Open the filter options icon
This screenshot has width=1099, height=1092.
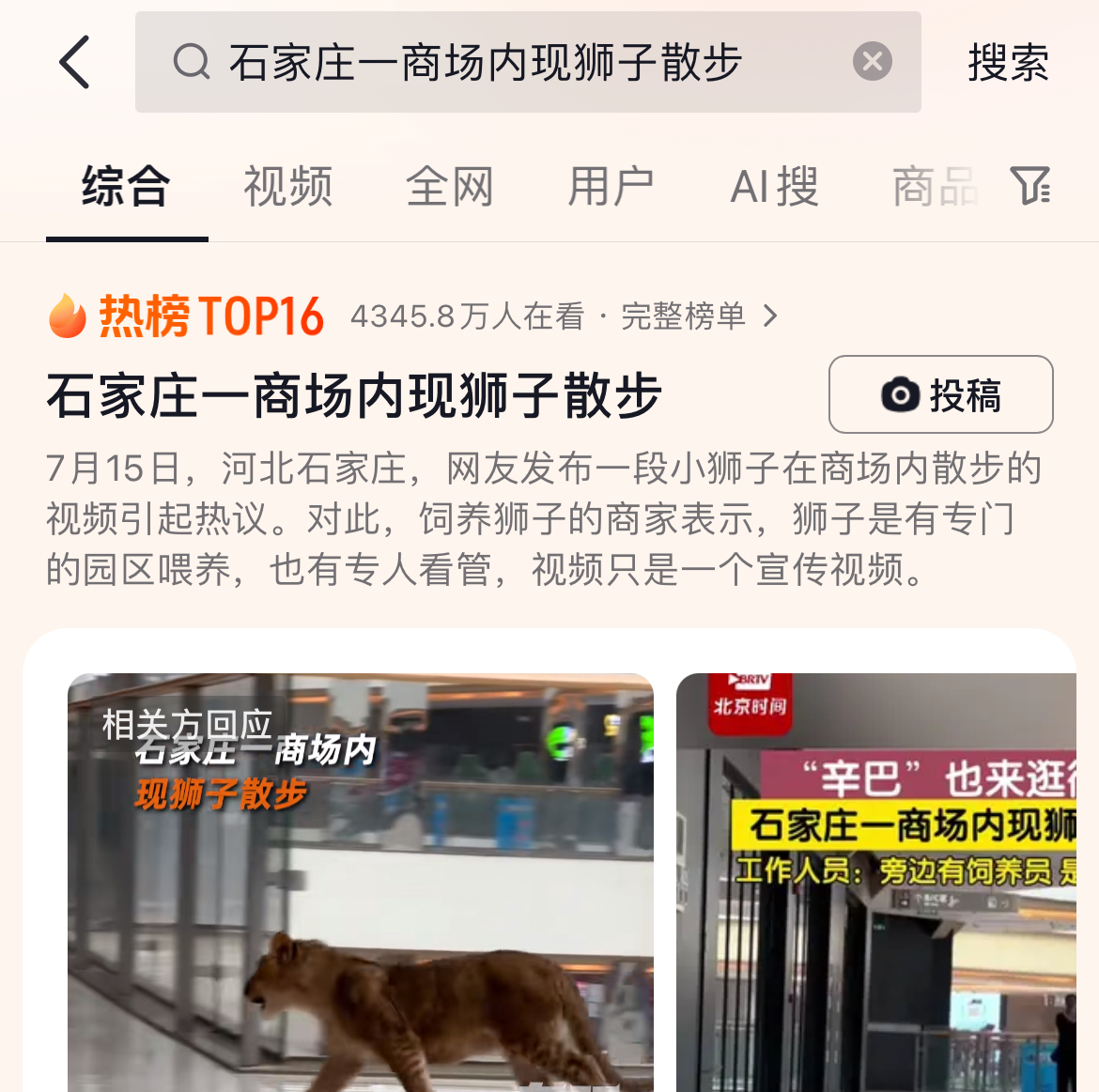click(x=1030, y=186)
